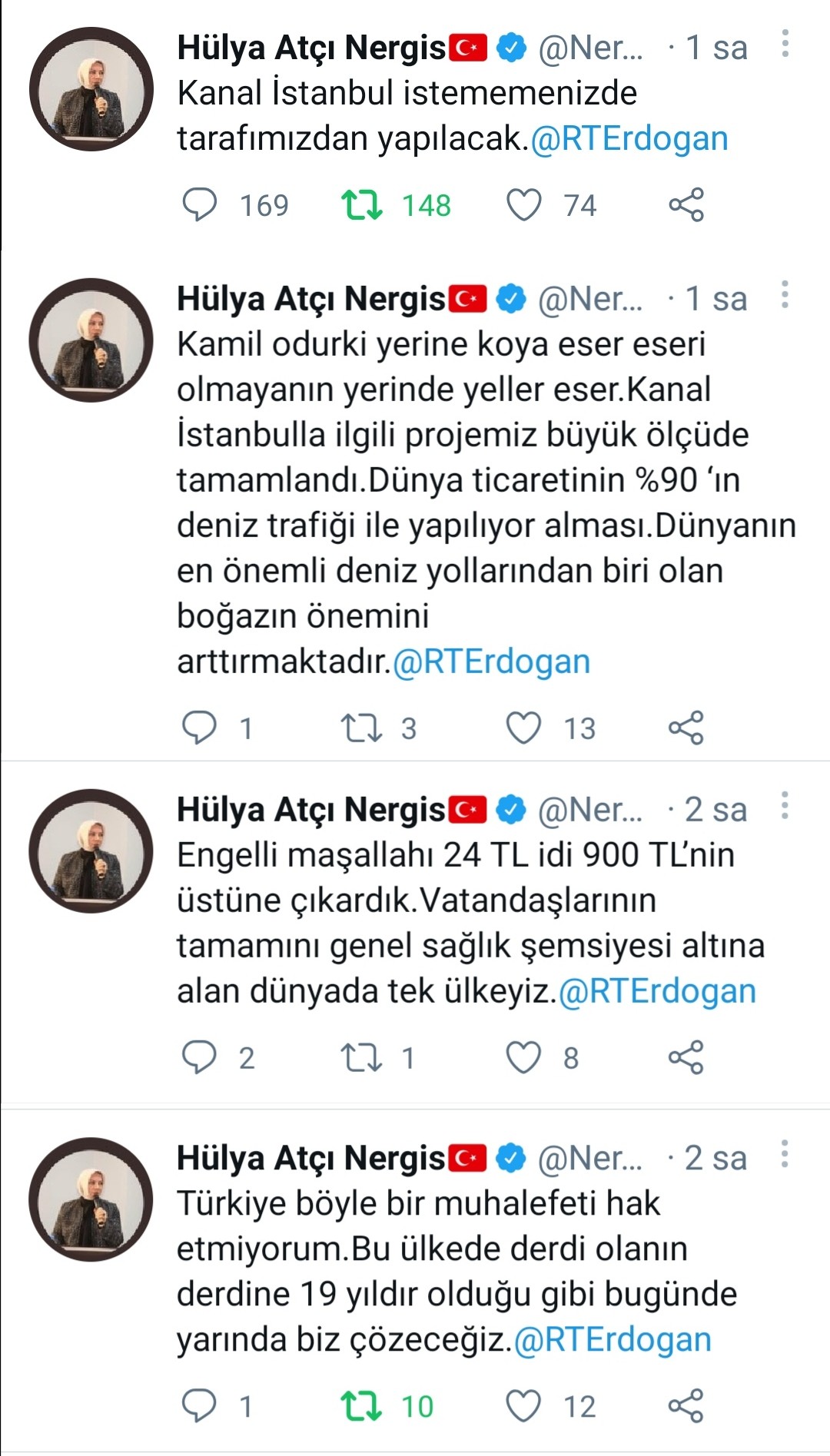
Task: Retweet the Engelli maaşı 900 TL tweet
Action: coord(362,1057)
